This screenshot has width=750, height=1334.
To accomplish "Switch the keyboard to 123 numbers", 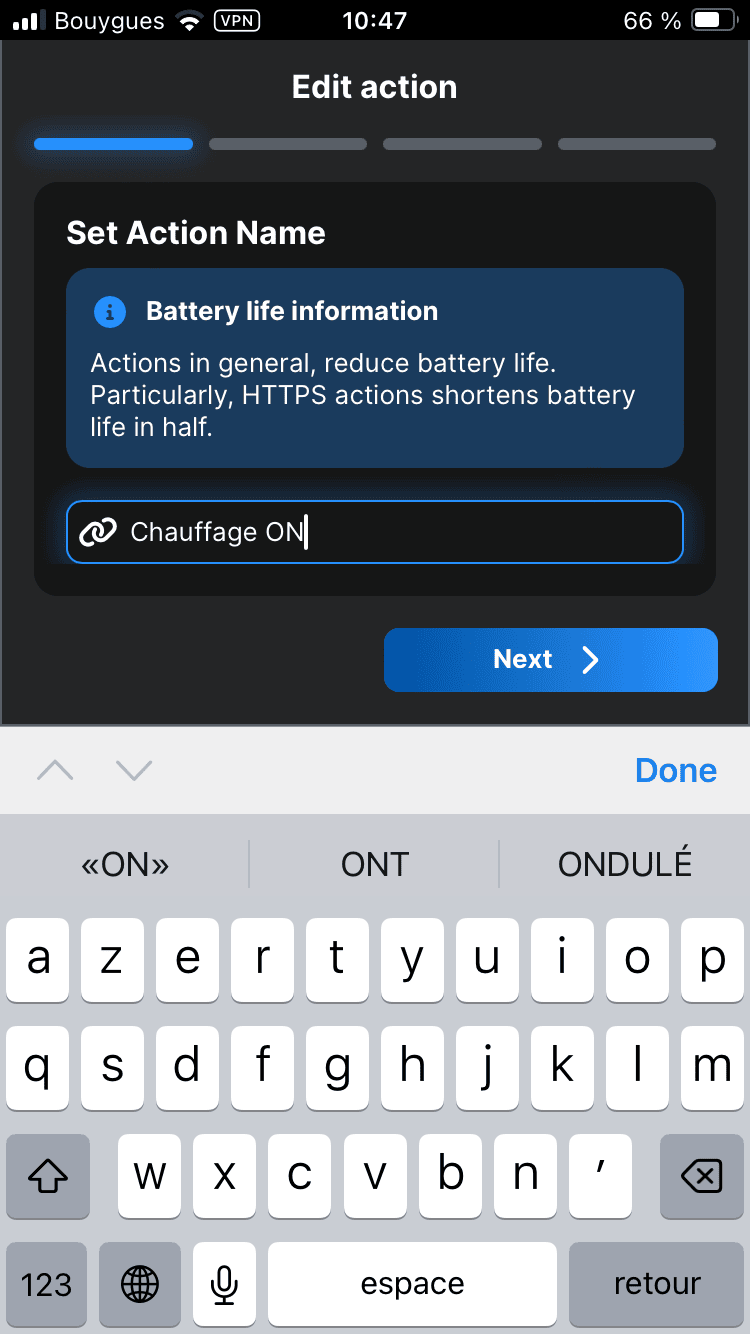I will tap(46, 1284).
